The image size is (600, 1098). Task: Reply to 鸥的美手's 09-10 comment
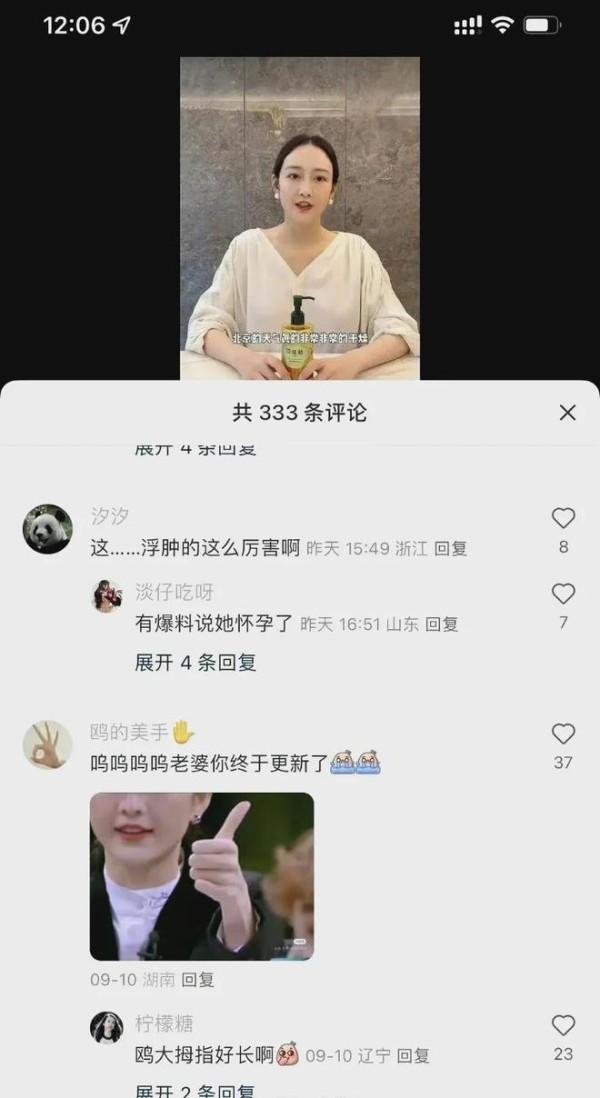pyautogui.click(x=198, y=980)
